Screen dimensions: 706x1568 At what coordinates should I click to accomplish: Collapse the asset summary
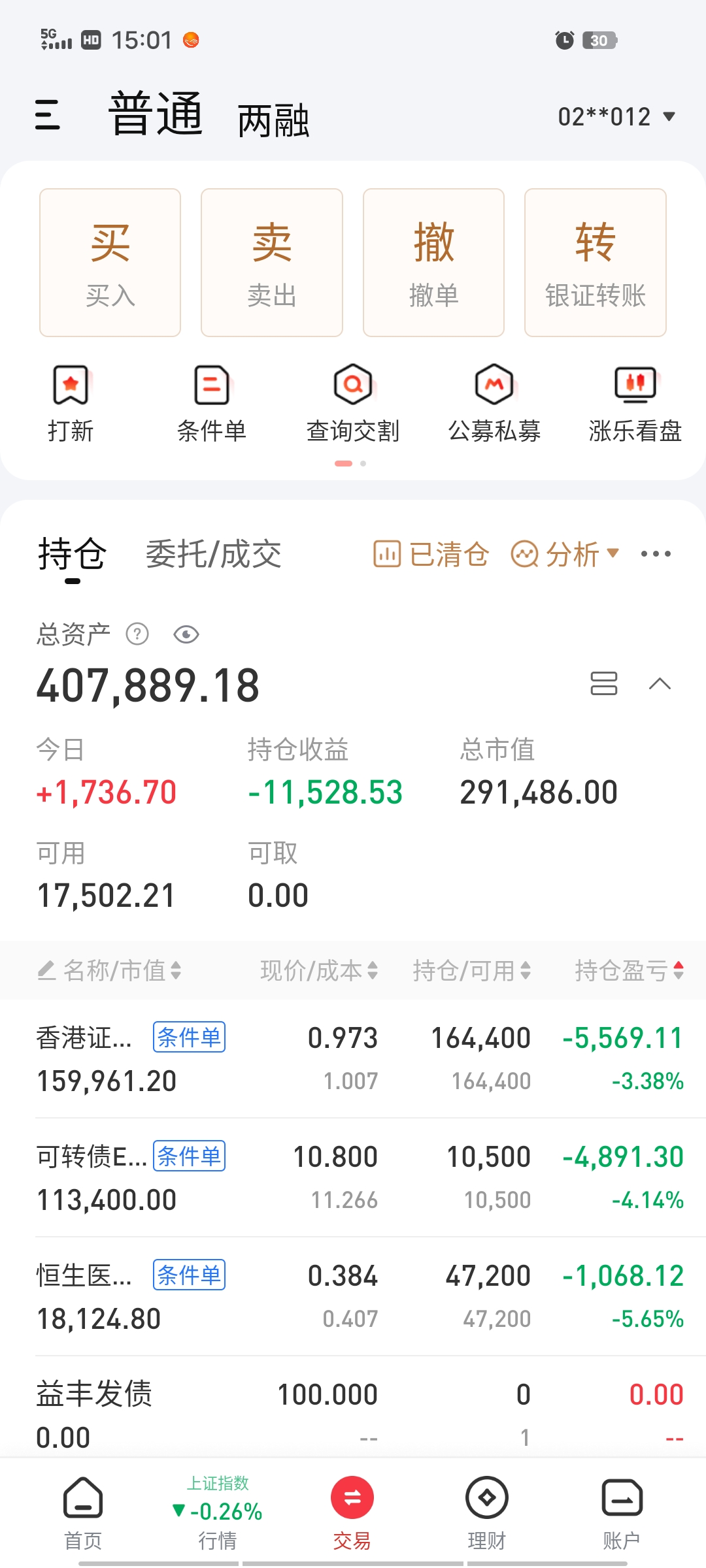point(660,684)
